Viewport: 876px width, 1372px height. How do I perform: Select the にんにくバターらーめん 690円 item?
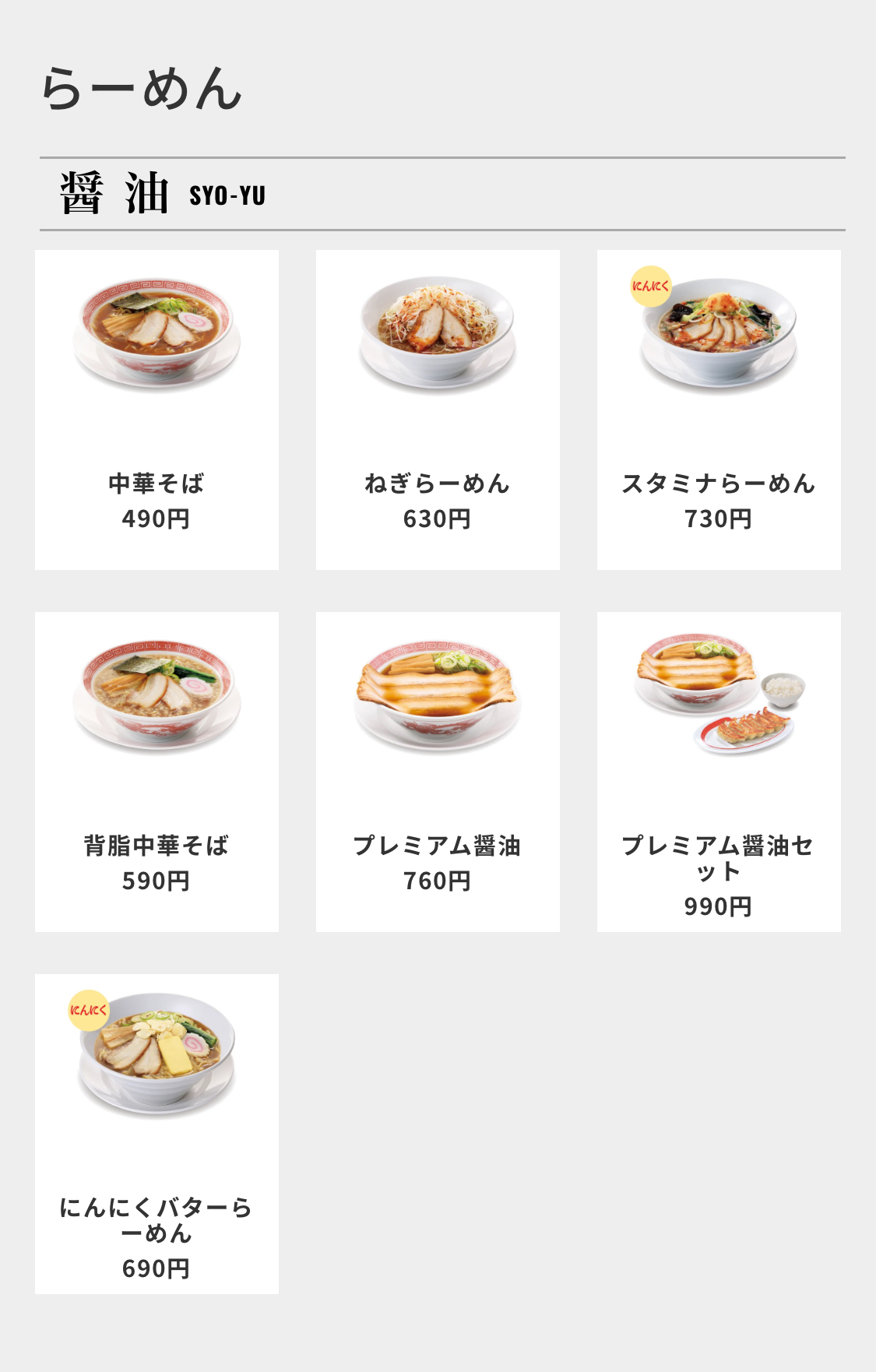(x=157, y=1134)
